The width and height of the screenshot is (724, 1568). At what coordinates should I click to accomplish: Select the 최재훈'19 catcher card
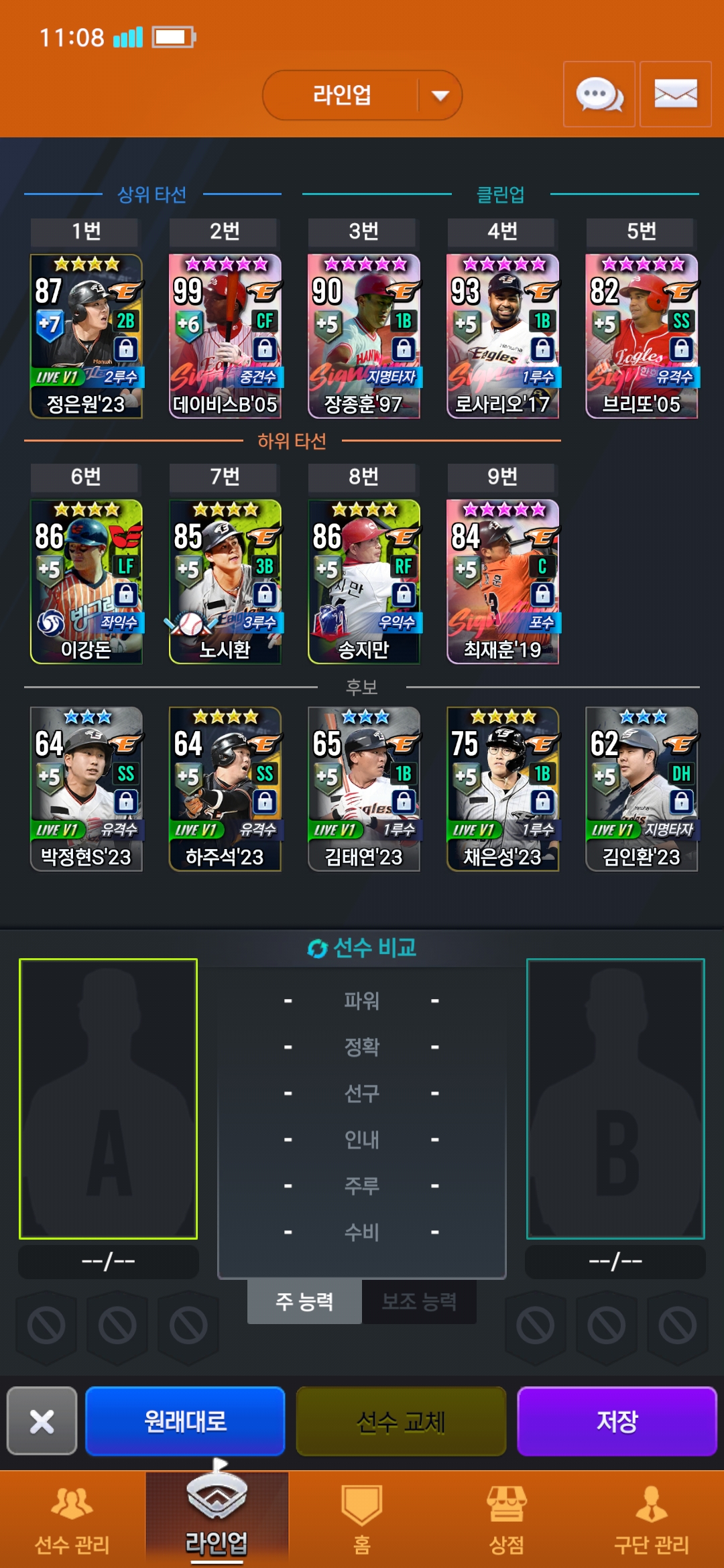[x=503, y=581]
